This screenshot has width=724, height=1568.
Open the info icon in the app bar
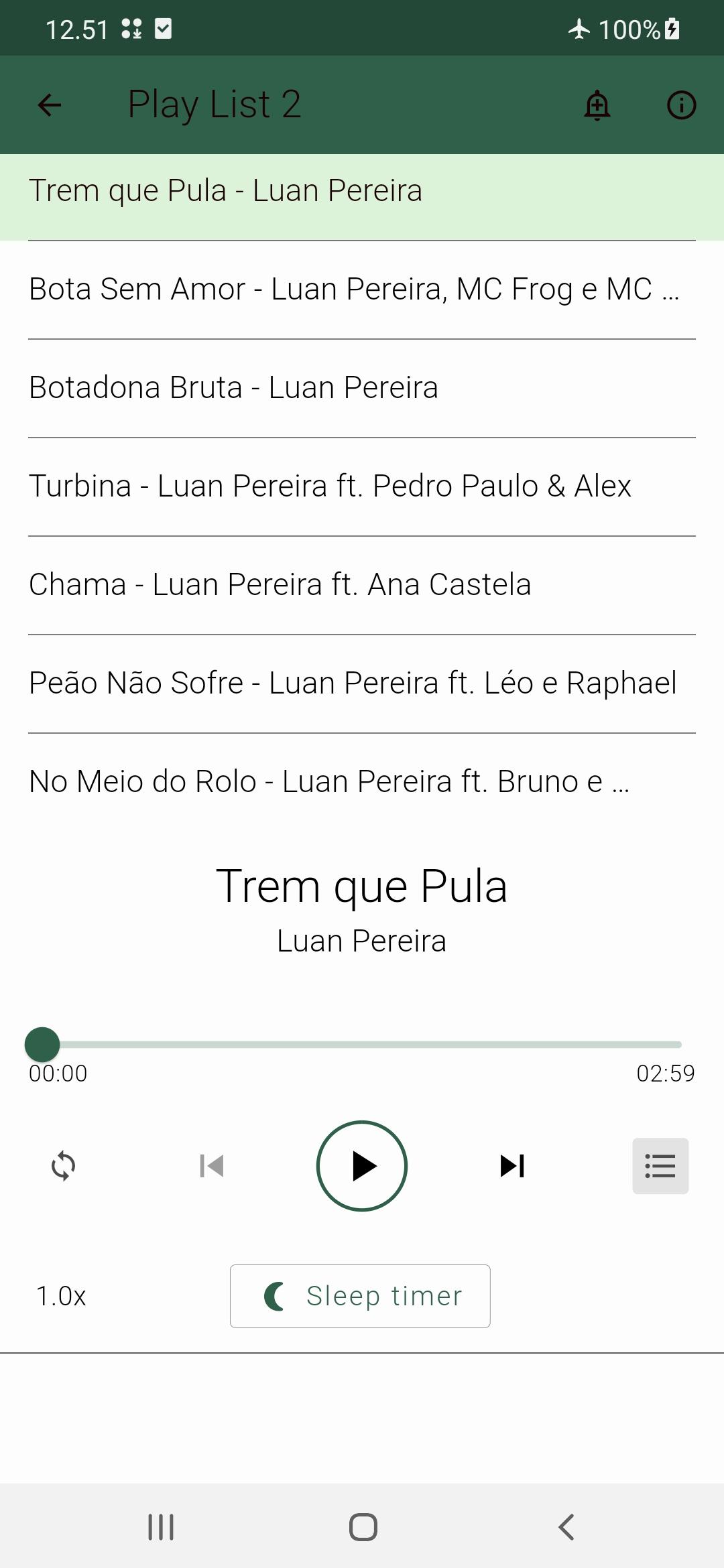pos(681,105)
